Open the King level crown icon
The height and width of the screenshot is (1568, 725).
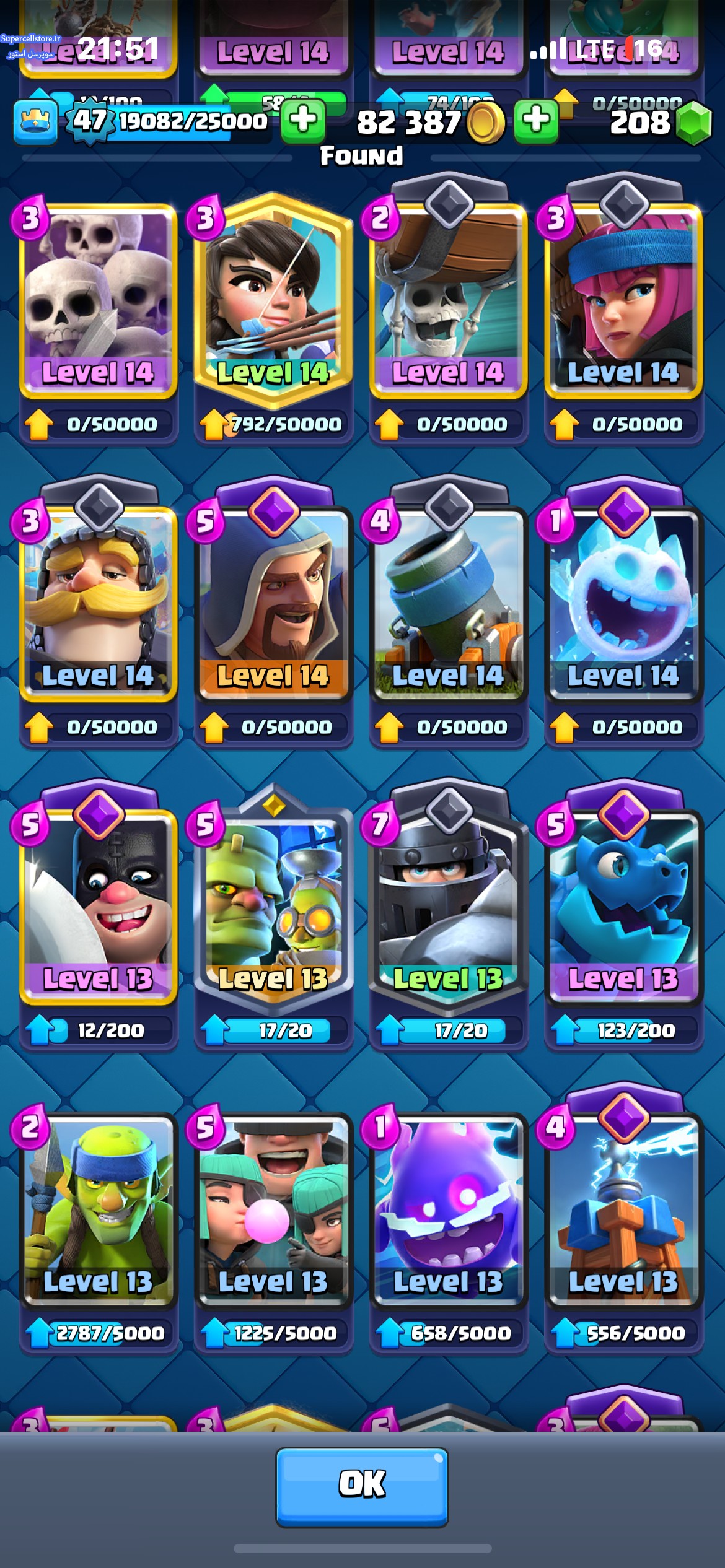[x=35, y=121]
